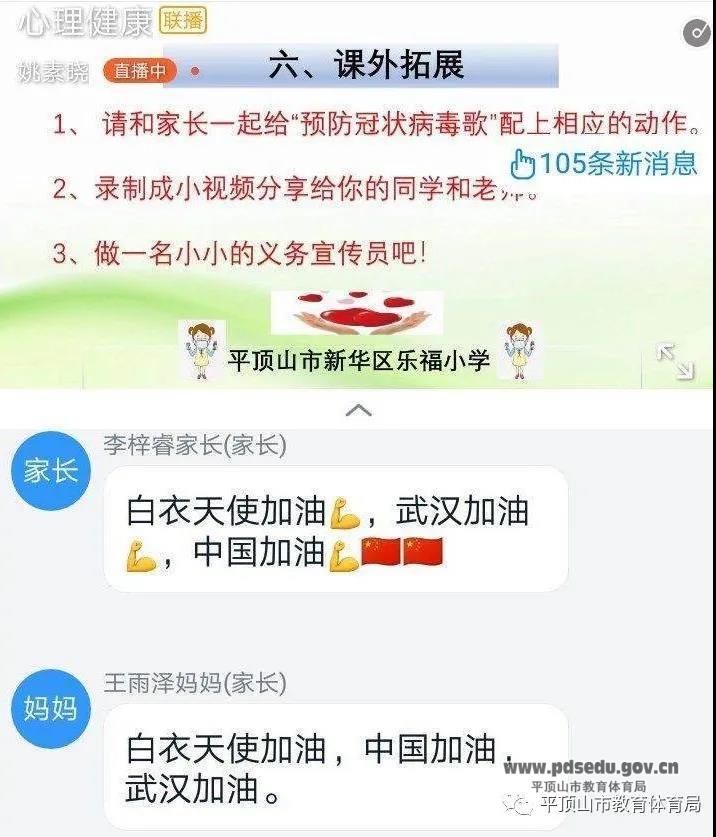
Task: Tap the chevron above the chat list
Action: 358,409
